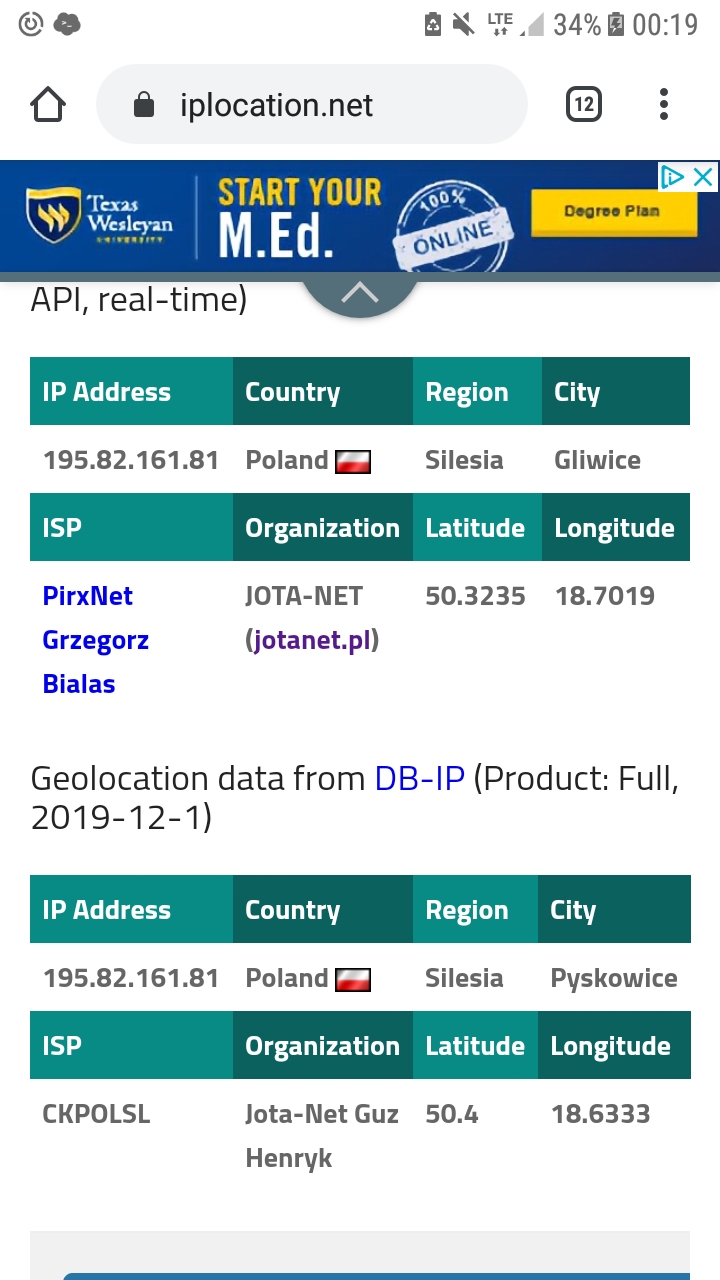Go to the browser home page
Viewport: 720px width, 1280px height.
pos(48,104)
